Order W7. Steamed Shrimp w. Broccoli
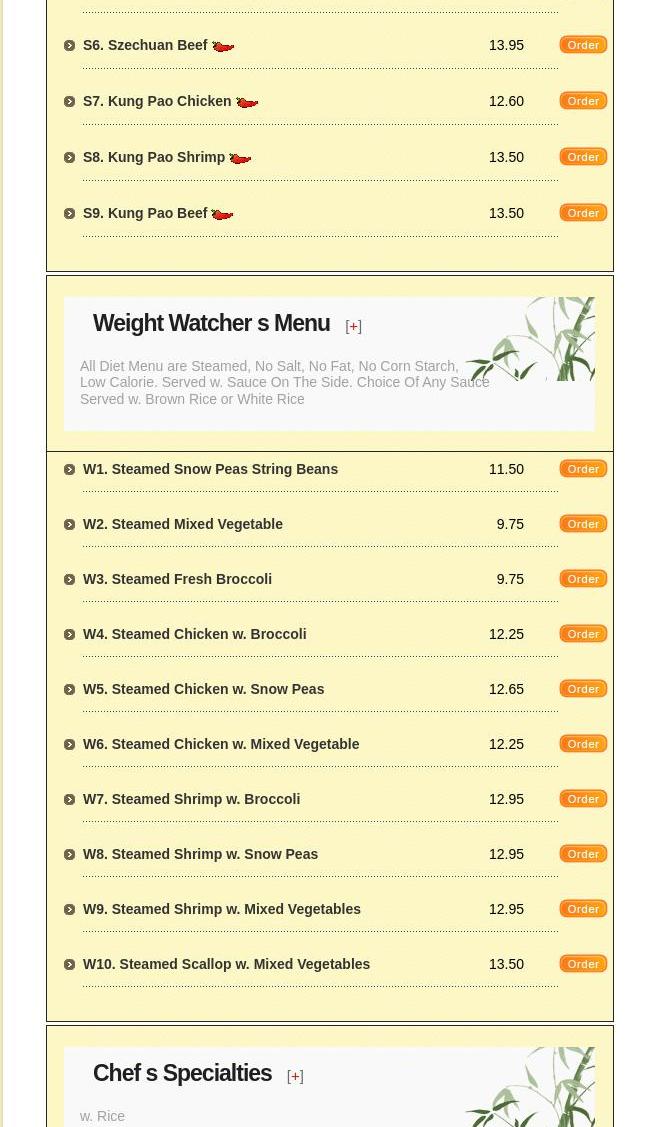Screen dimensions: 646x1127 tap(583, 799)
